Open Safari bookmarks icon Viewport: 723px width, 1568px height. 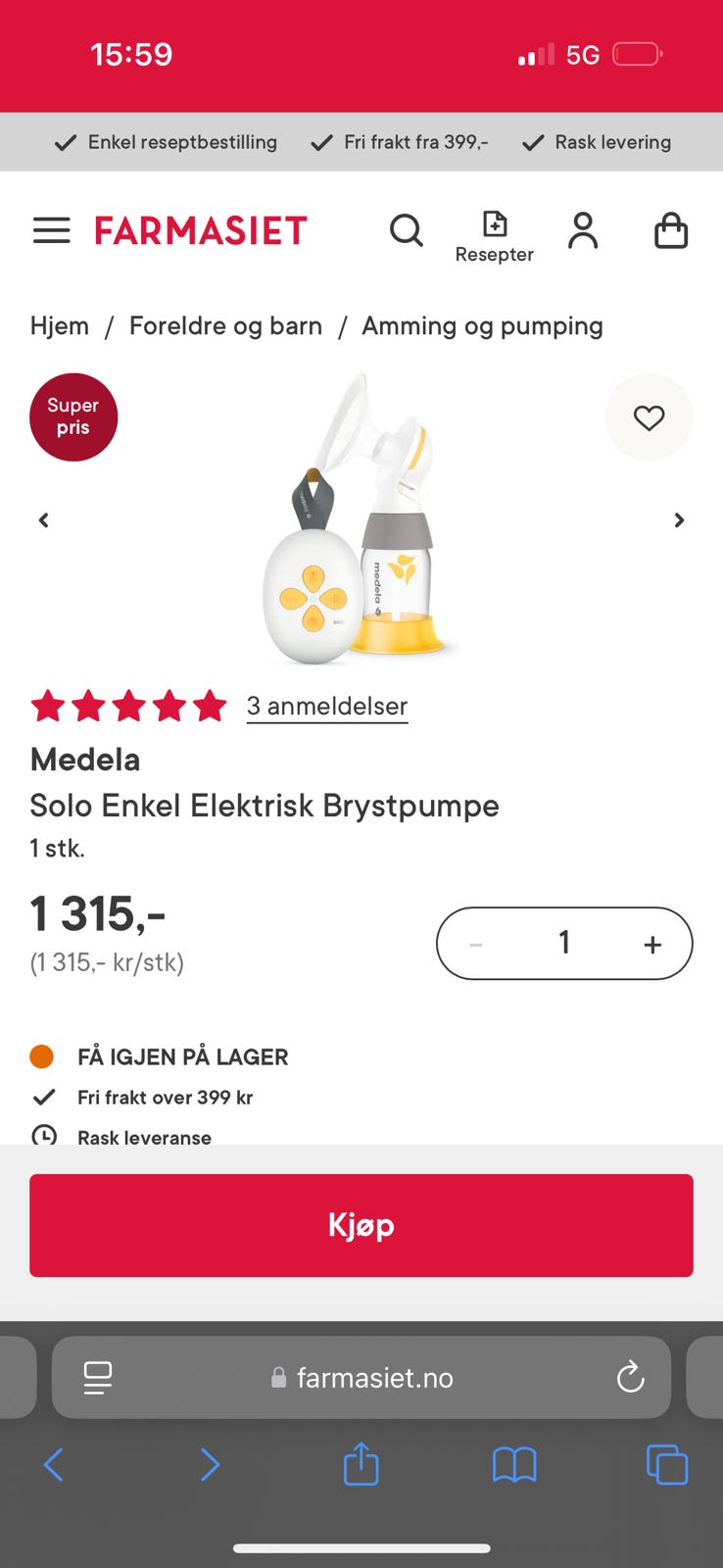(514, 1464)
